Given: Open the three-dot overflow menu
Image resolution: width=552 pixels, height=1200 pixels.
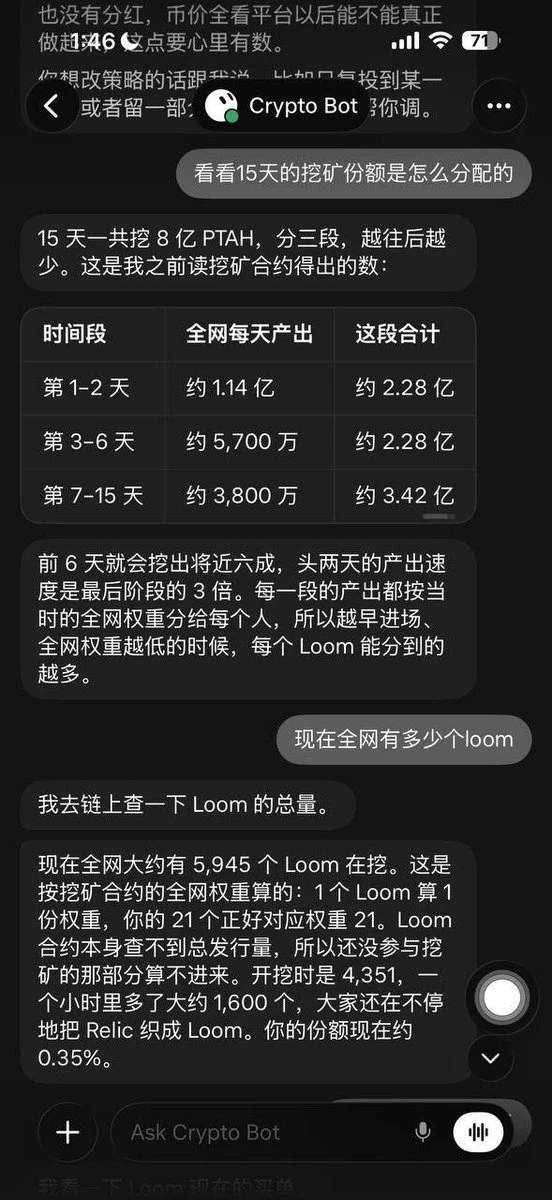Looking at the screenshot, I should [498, 106].
